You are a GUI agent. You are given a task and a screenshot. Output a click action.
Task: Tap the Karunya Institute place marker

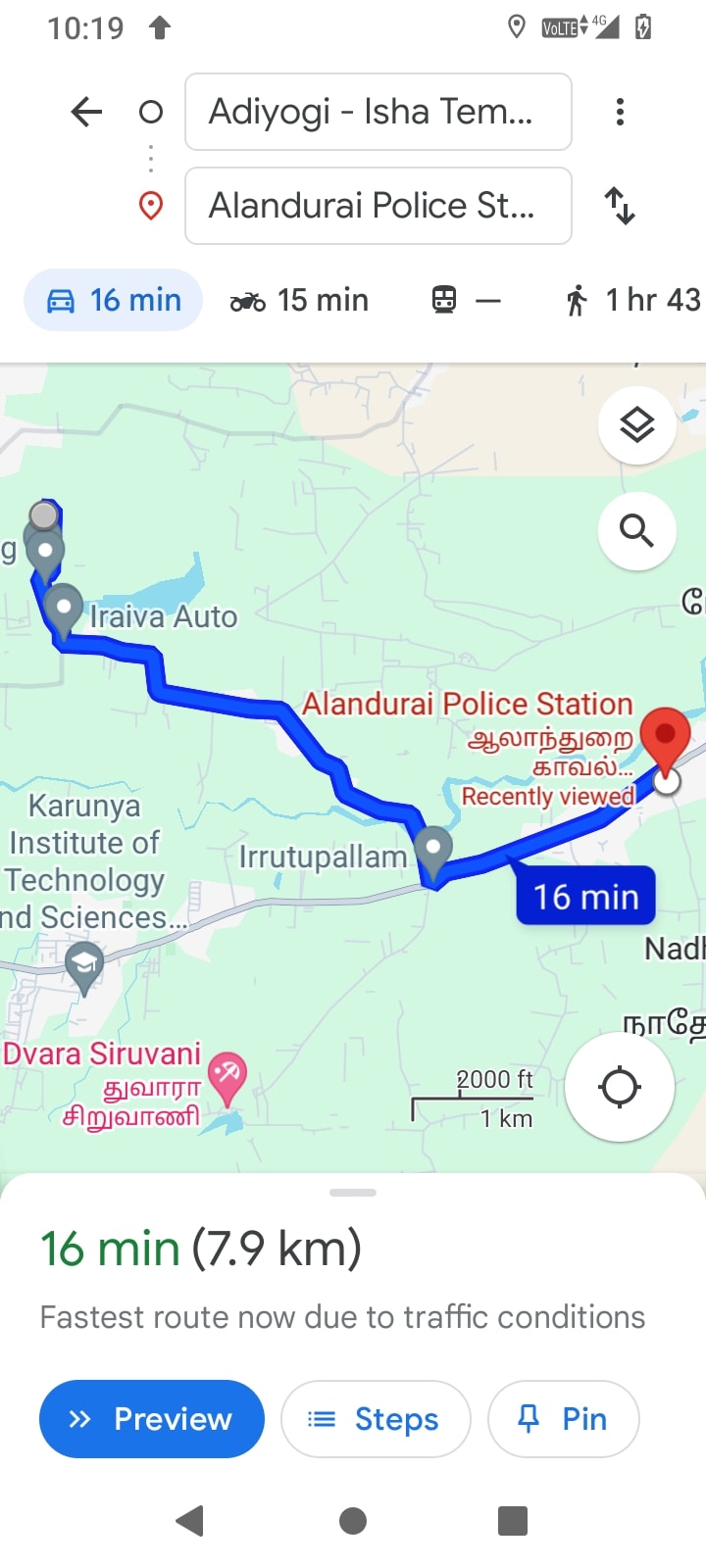[x=84, y=965]
